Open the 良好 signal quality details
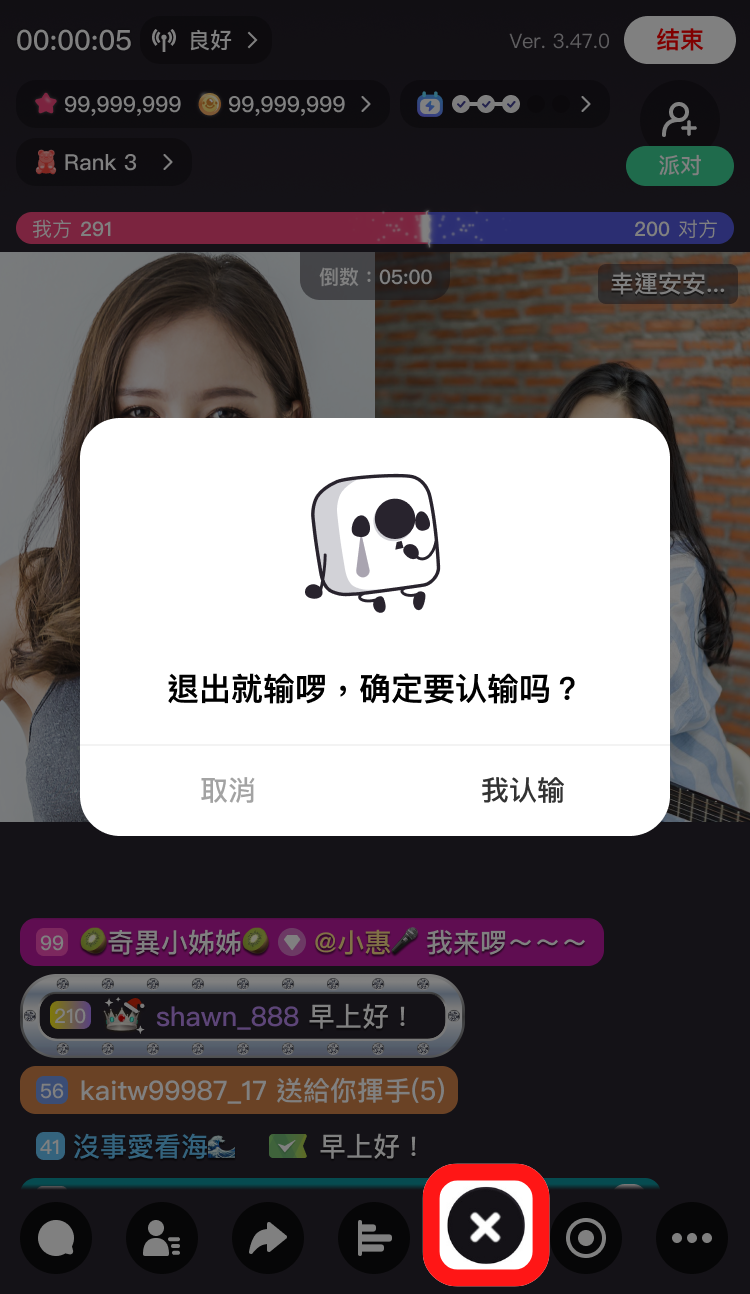 pos(206,40)
